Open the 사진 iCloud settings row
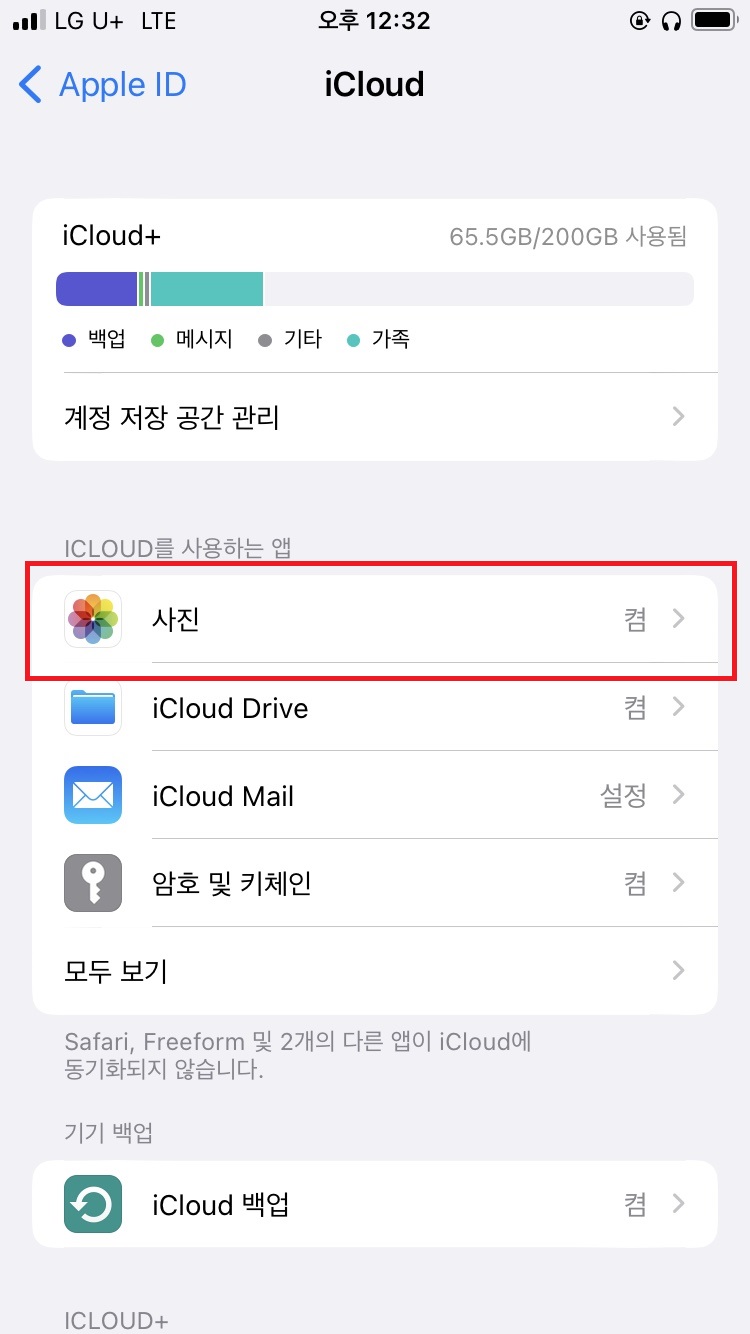Screen dimensions: 750x1334 coord(375,619)
